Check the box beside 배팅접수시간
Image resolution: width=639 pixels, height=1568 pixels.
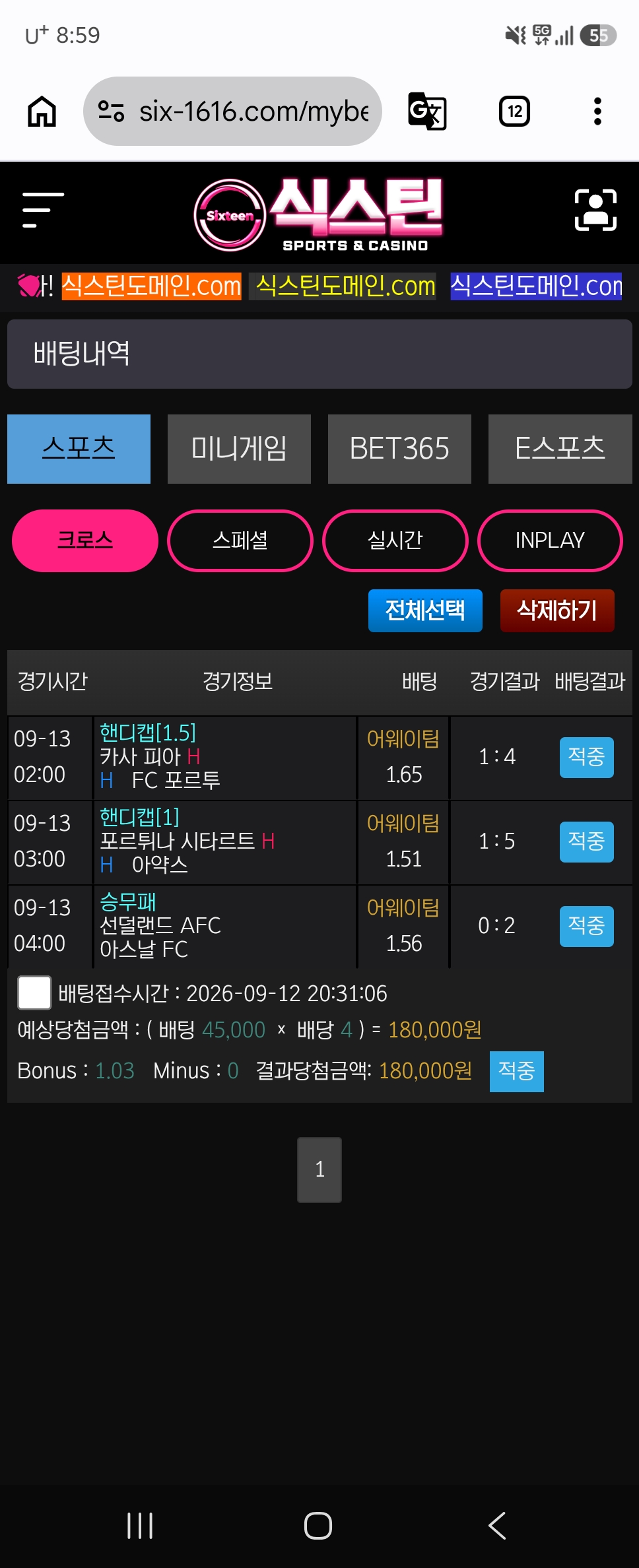(34, 993)
